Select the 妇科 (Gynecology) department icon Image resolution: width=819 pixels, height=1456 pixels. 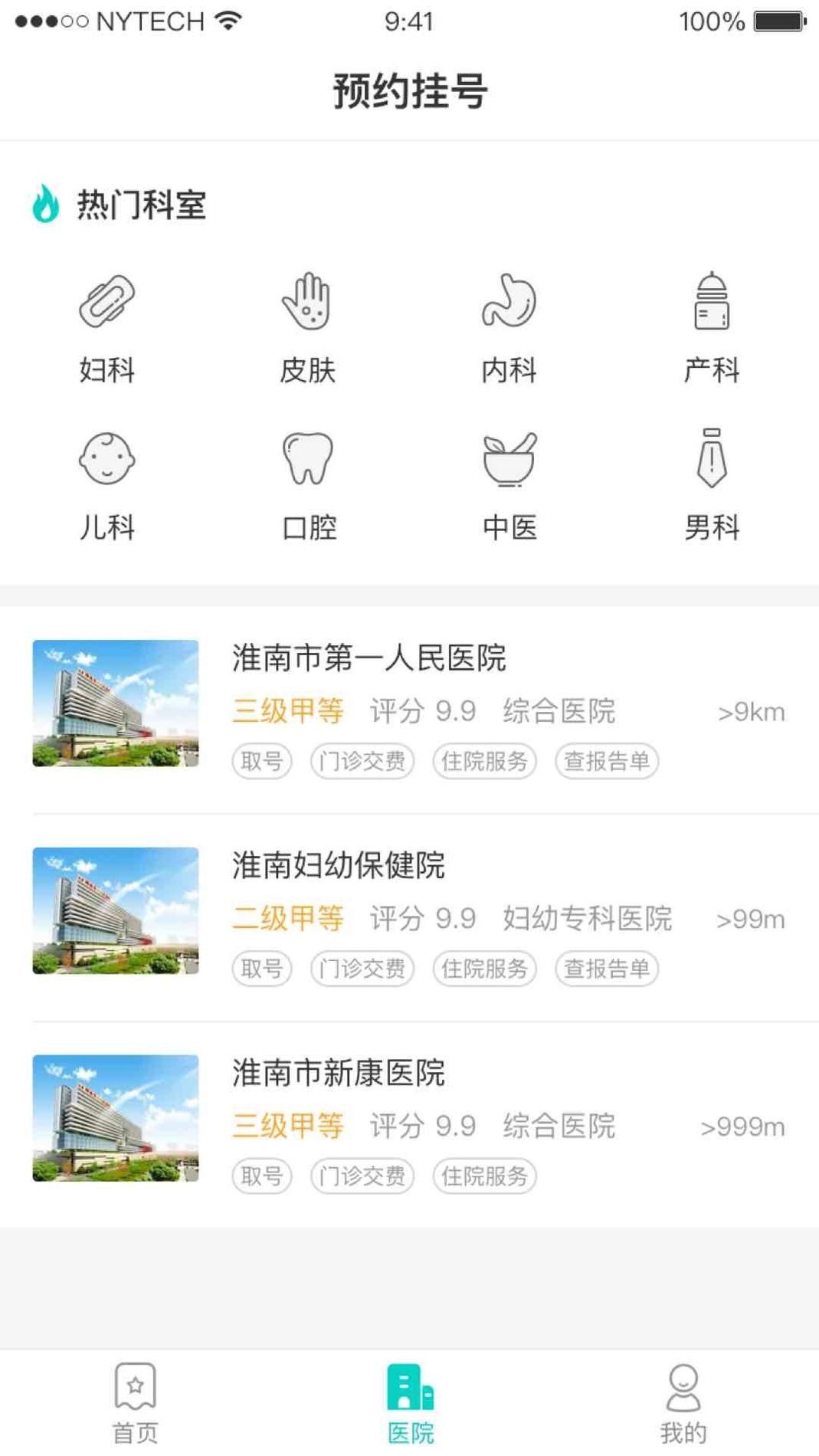(108, 303)
